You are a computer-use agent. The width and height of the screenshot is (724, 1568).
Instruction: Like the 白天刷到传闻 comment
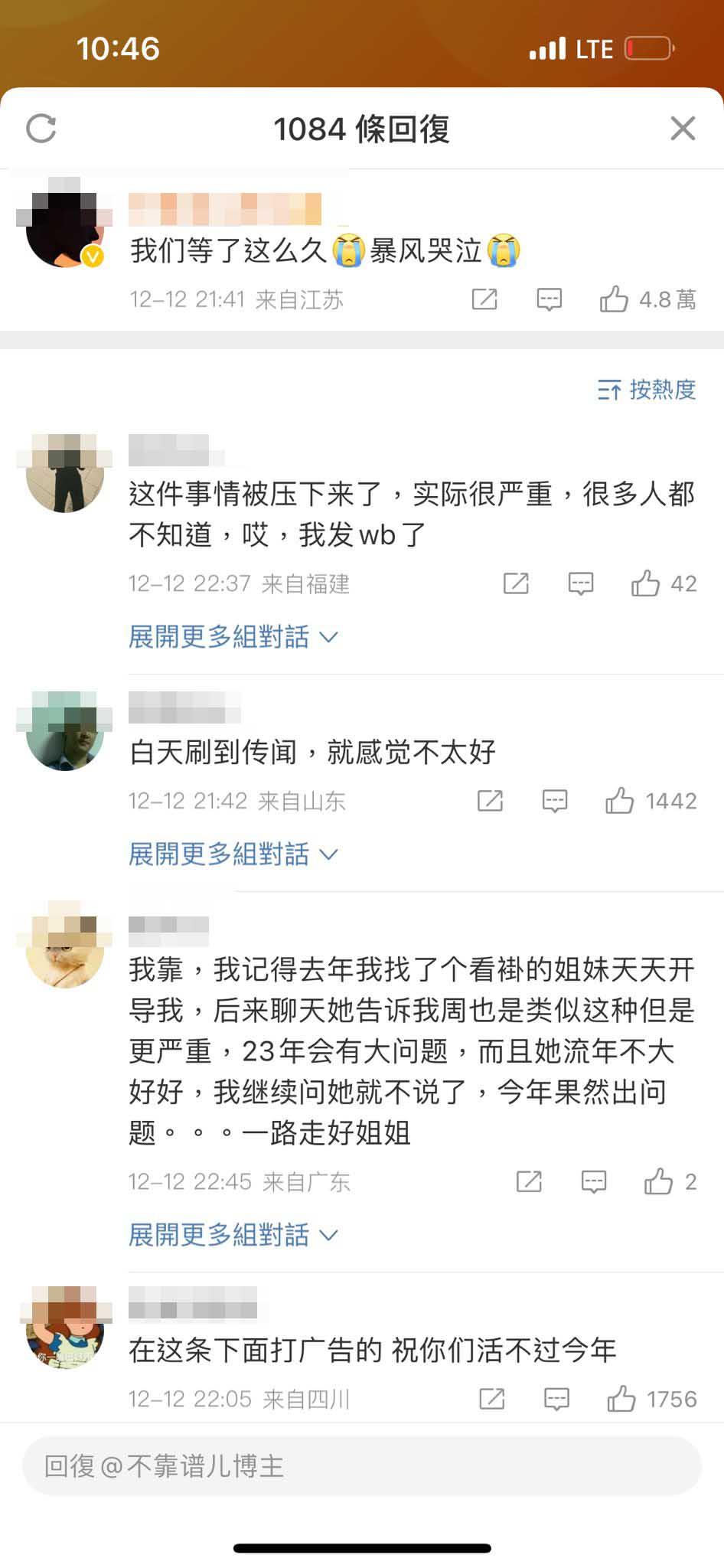point(619,802)
